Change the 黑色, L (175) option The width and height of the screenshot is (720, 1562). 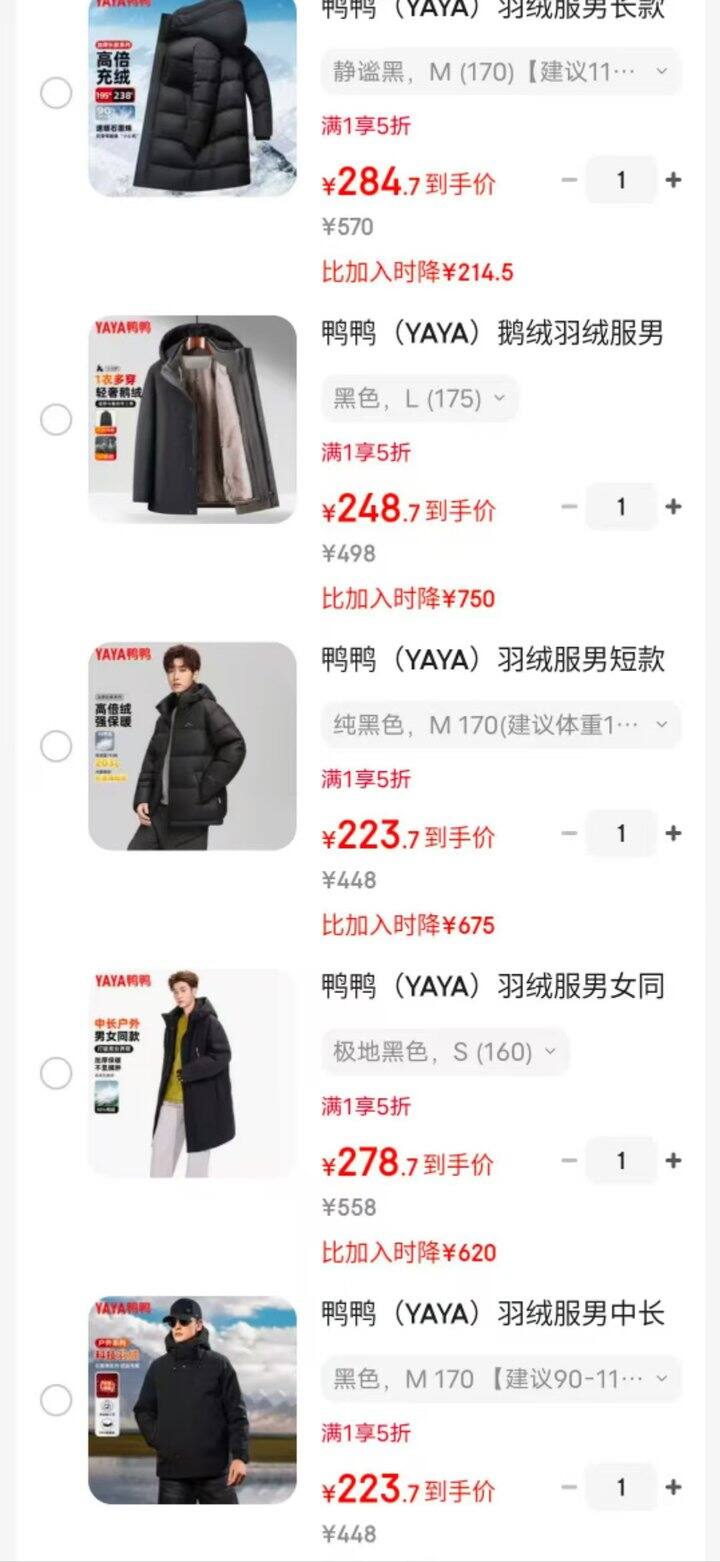click(x=420, y=399)
